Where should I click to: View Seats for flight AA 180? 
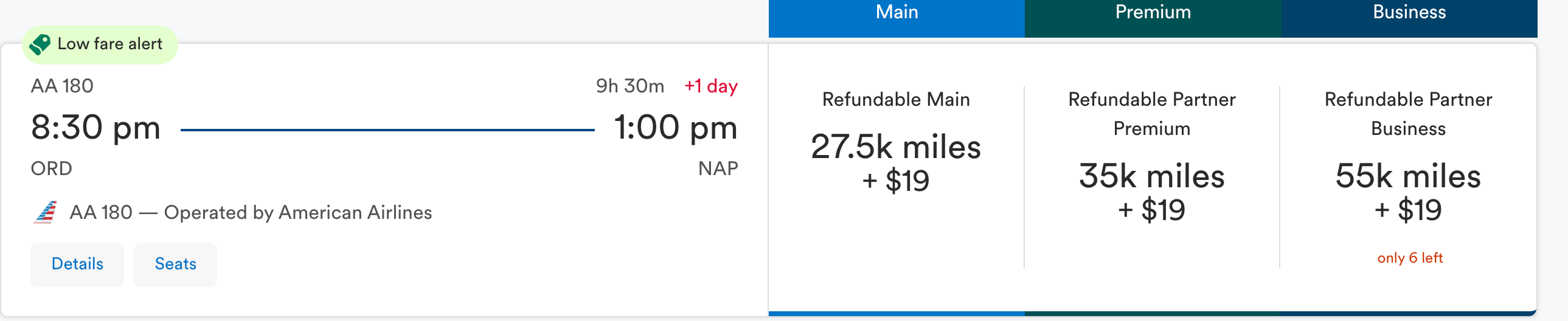[175, 264]
